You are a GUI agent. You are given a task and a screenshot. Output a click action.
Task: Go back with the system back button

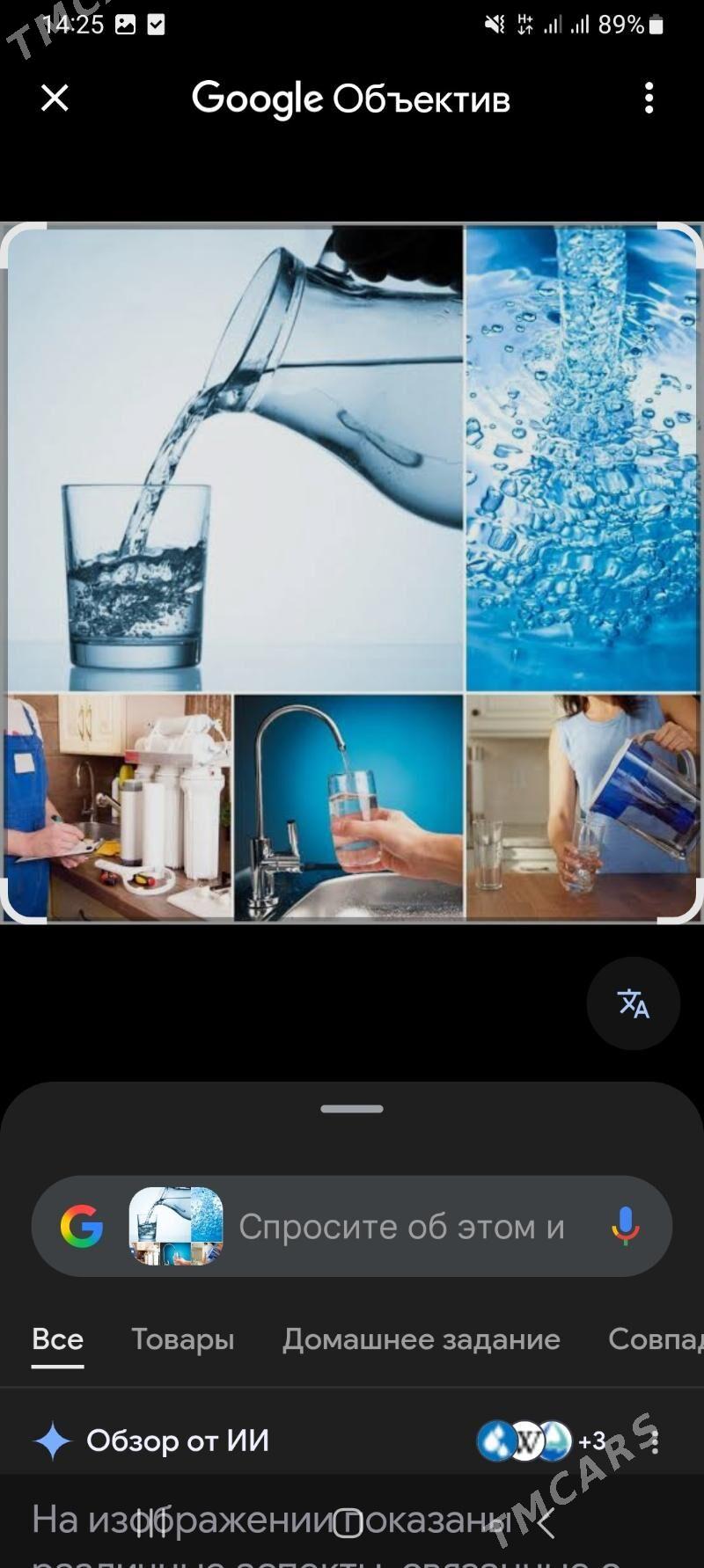pos(545,1522)
